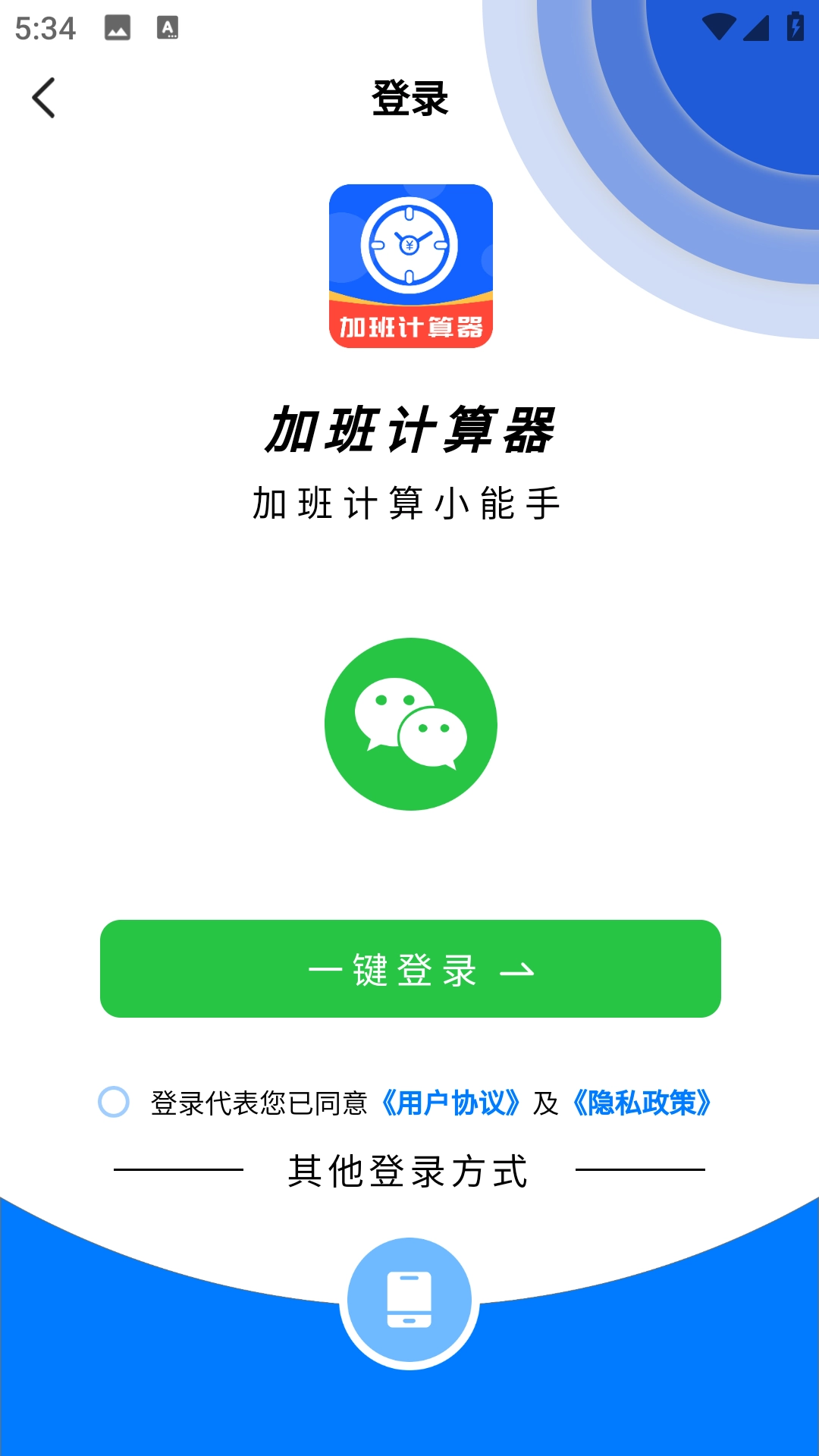Enable agreement to 用户协议 terms
This screenshot has height=1456, width=819.
coord(452,1101)
